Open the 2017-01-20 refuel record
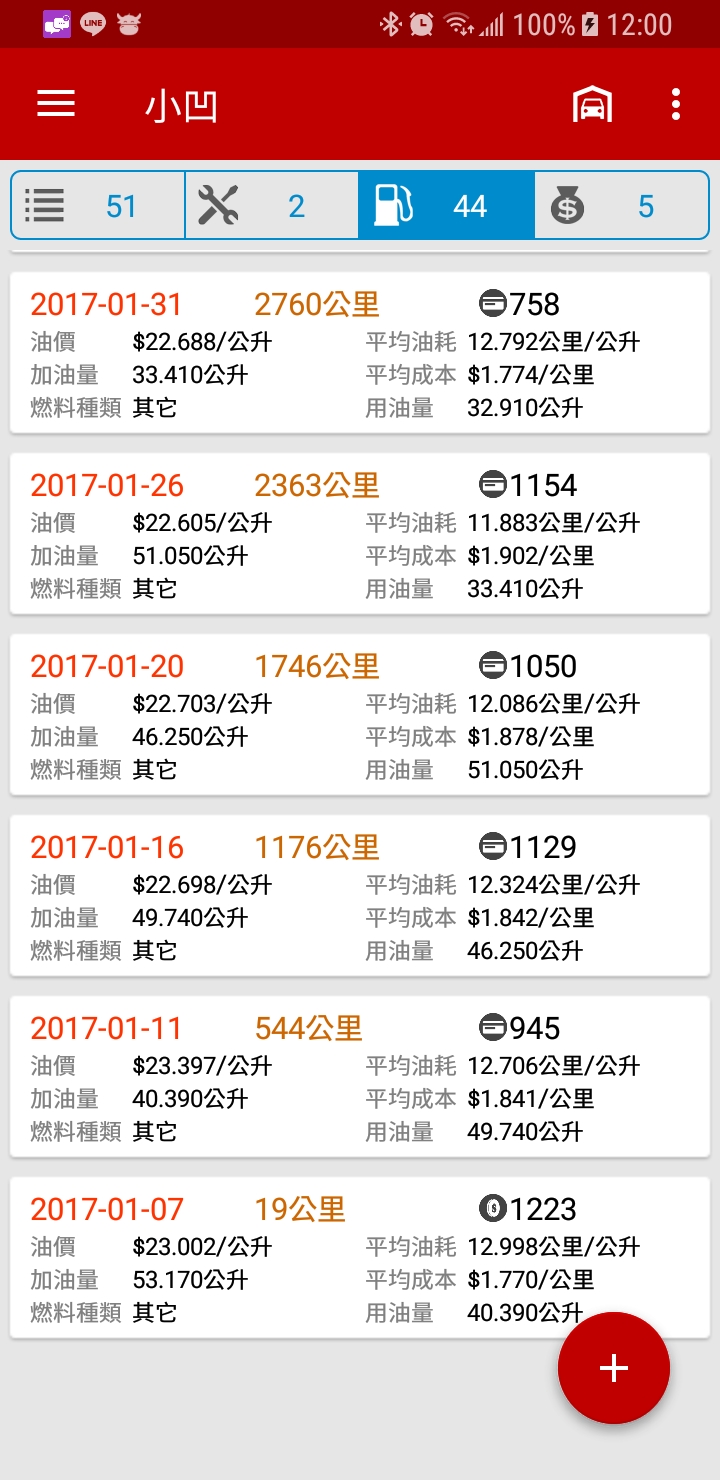This screenshot has width=720, height=1480. (360, 715)
